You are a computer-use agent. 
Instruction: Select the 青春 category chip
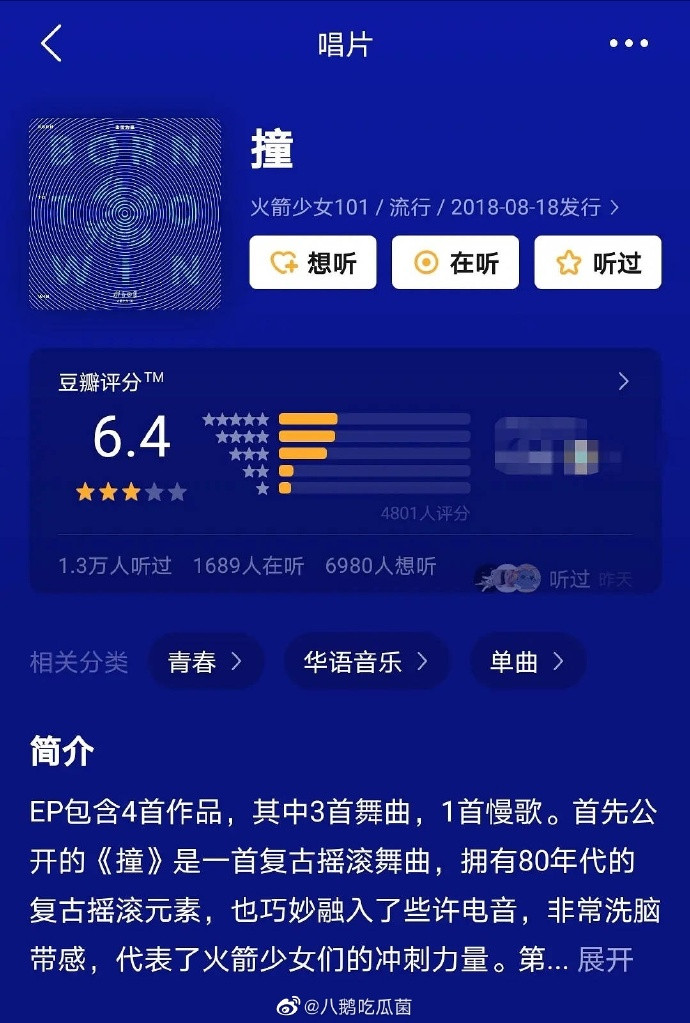click(205, 661)
